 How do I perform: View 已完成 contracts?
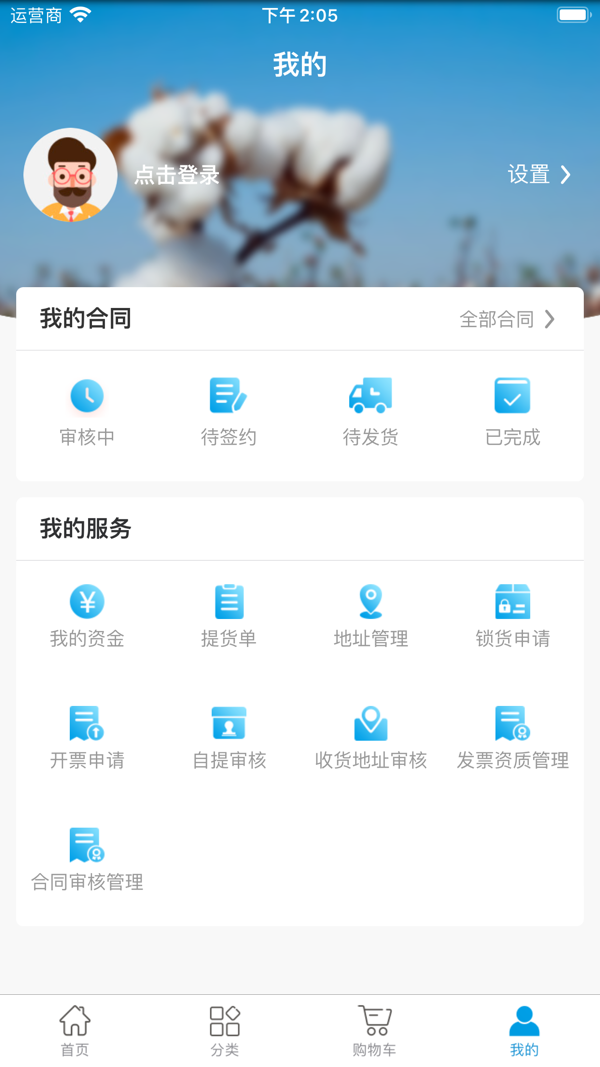(512, 412)
